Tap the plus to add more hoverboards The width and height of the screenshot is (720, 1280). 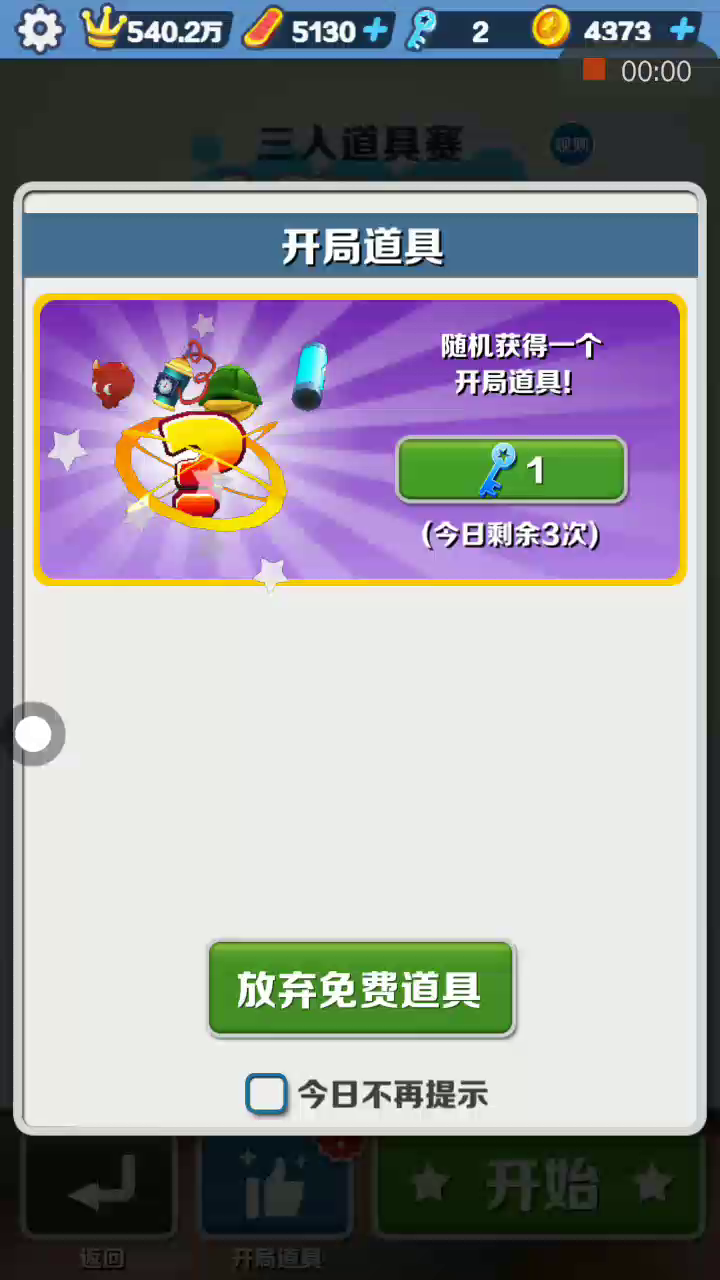(375, 31)
